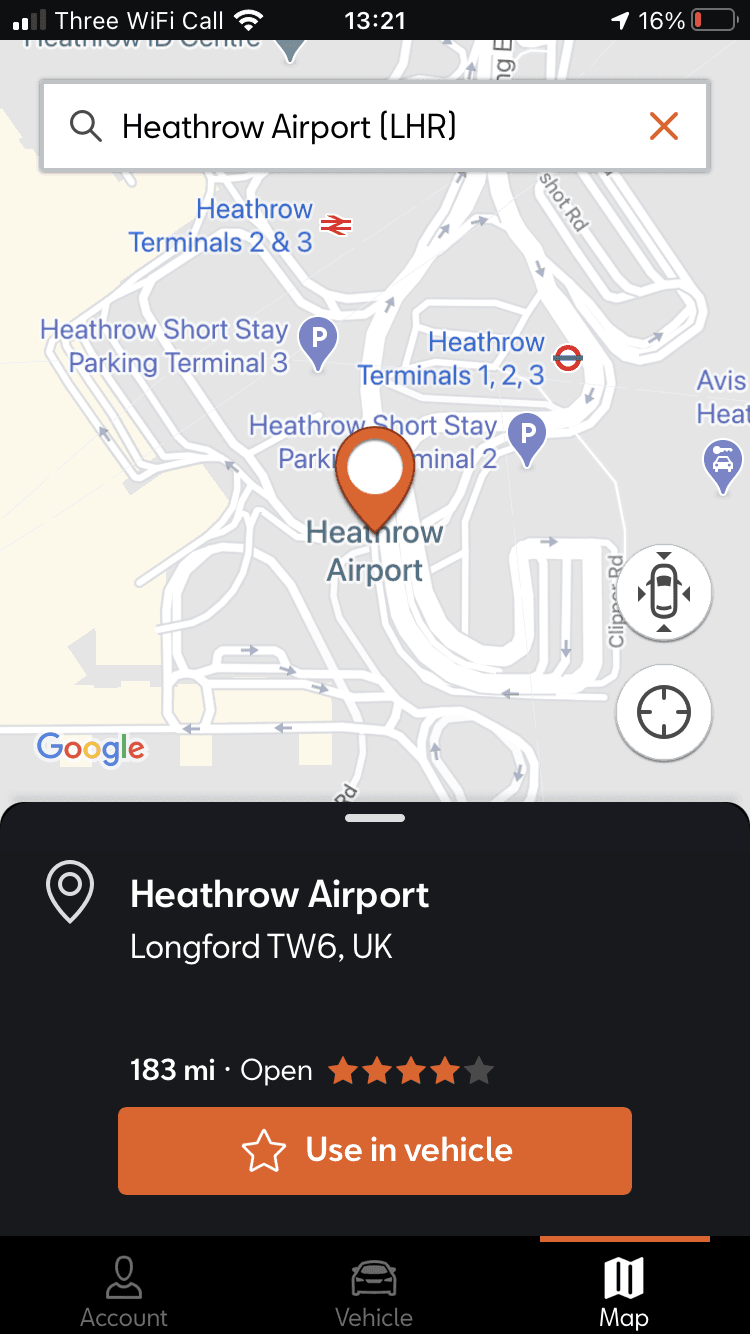Center the map on the vehicle location
The image size is (750, 1334).
pyautogui.click(x=664, y=593)
